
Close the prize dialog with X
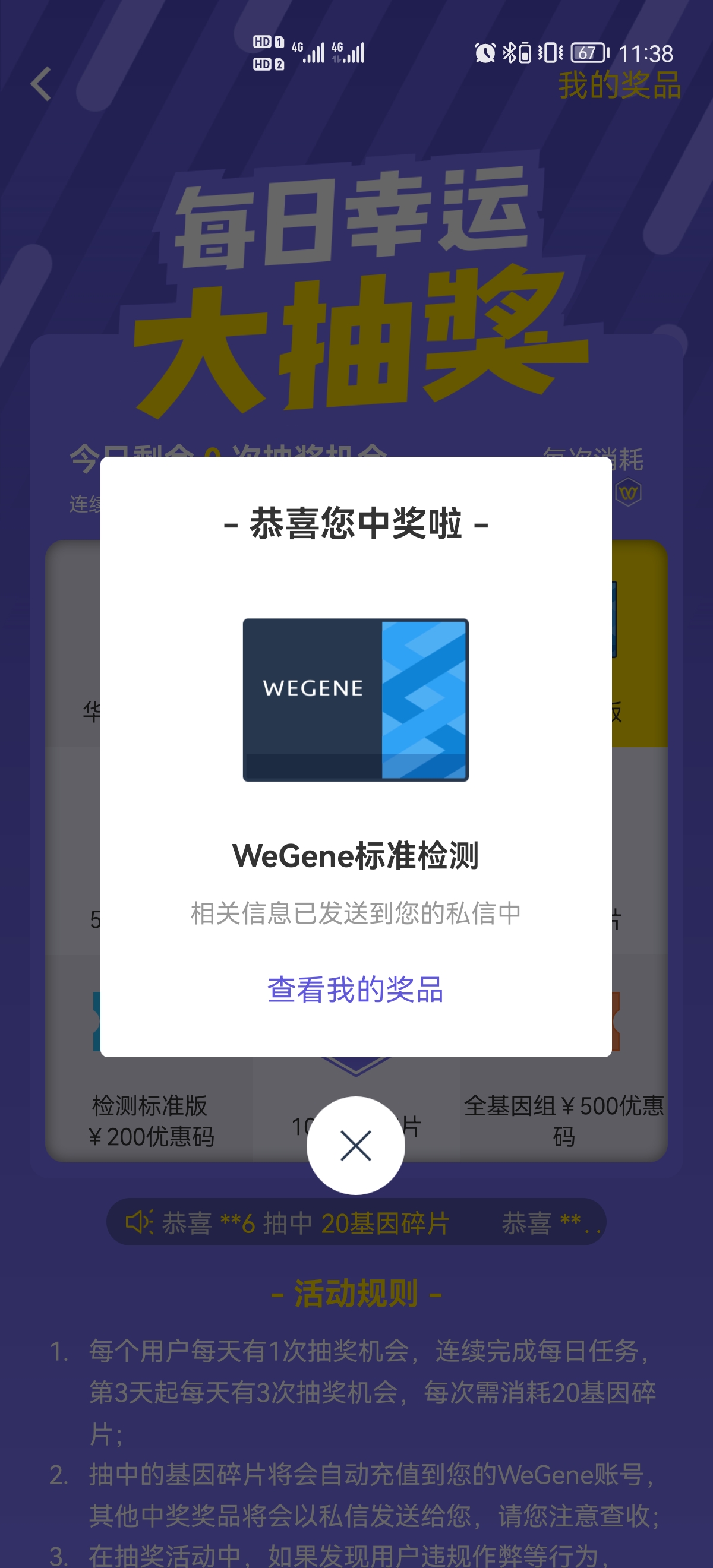[x=355, y=1145]
